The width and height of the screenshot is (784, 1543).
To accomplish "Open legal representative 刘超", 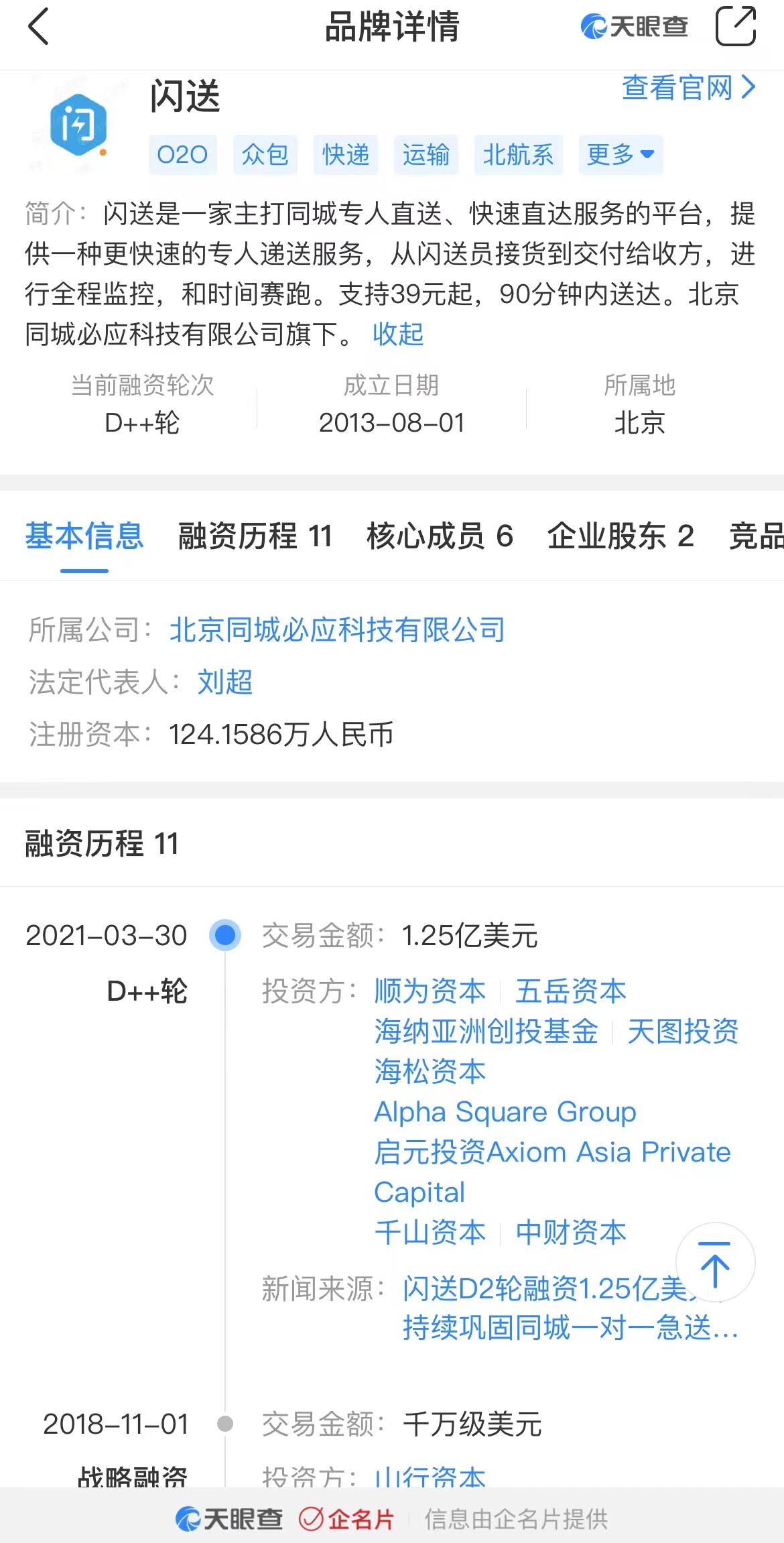I will click(225, 682).
